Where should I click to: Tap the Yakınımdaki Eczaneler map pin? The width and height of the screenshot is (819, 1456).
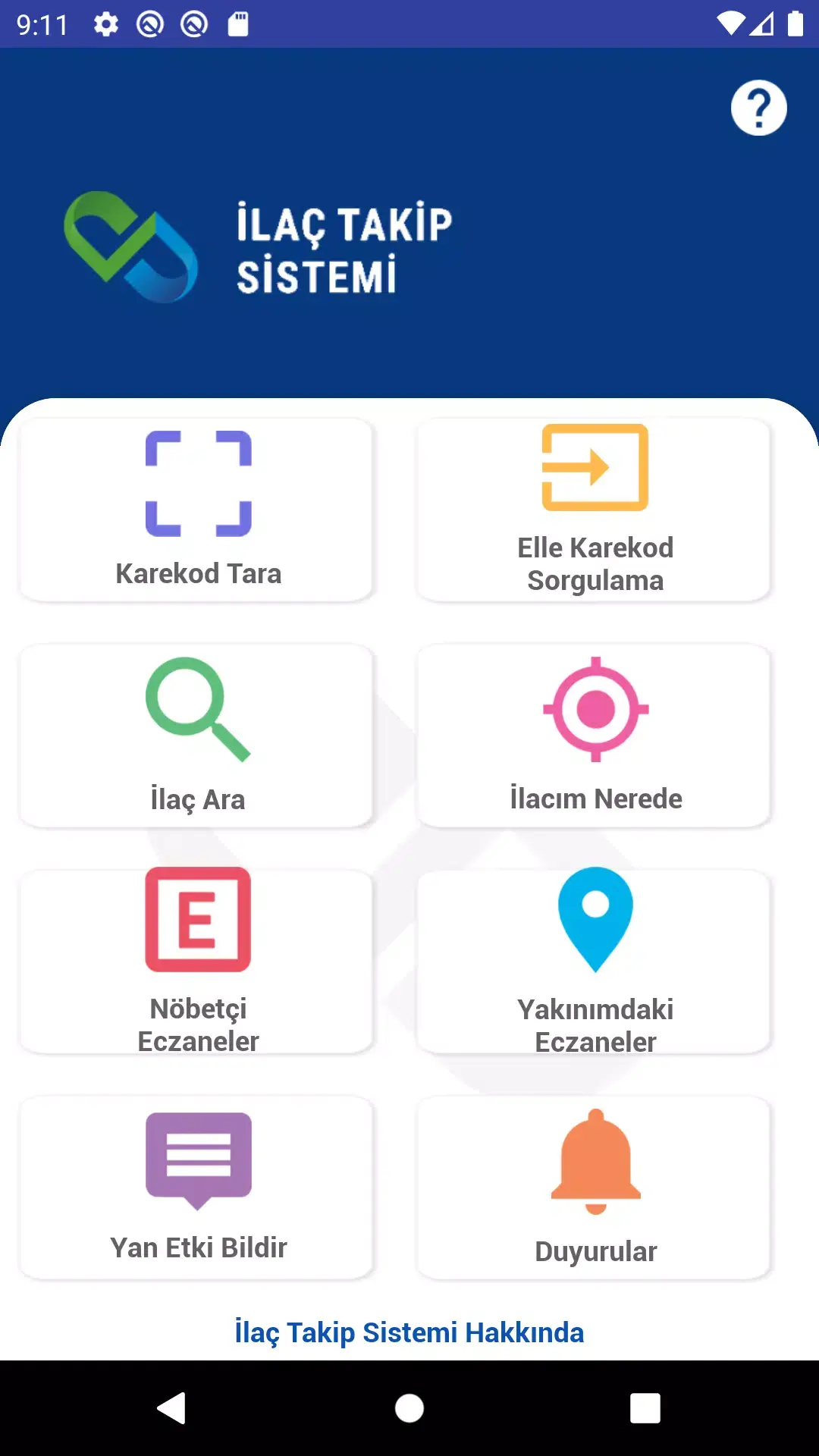595,919
